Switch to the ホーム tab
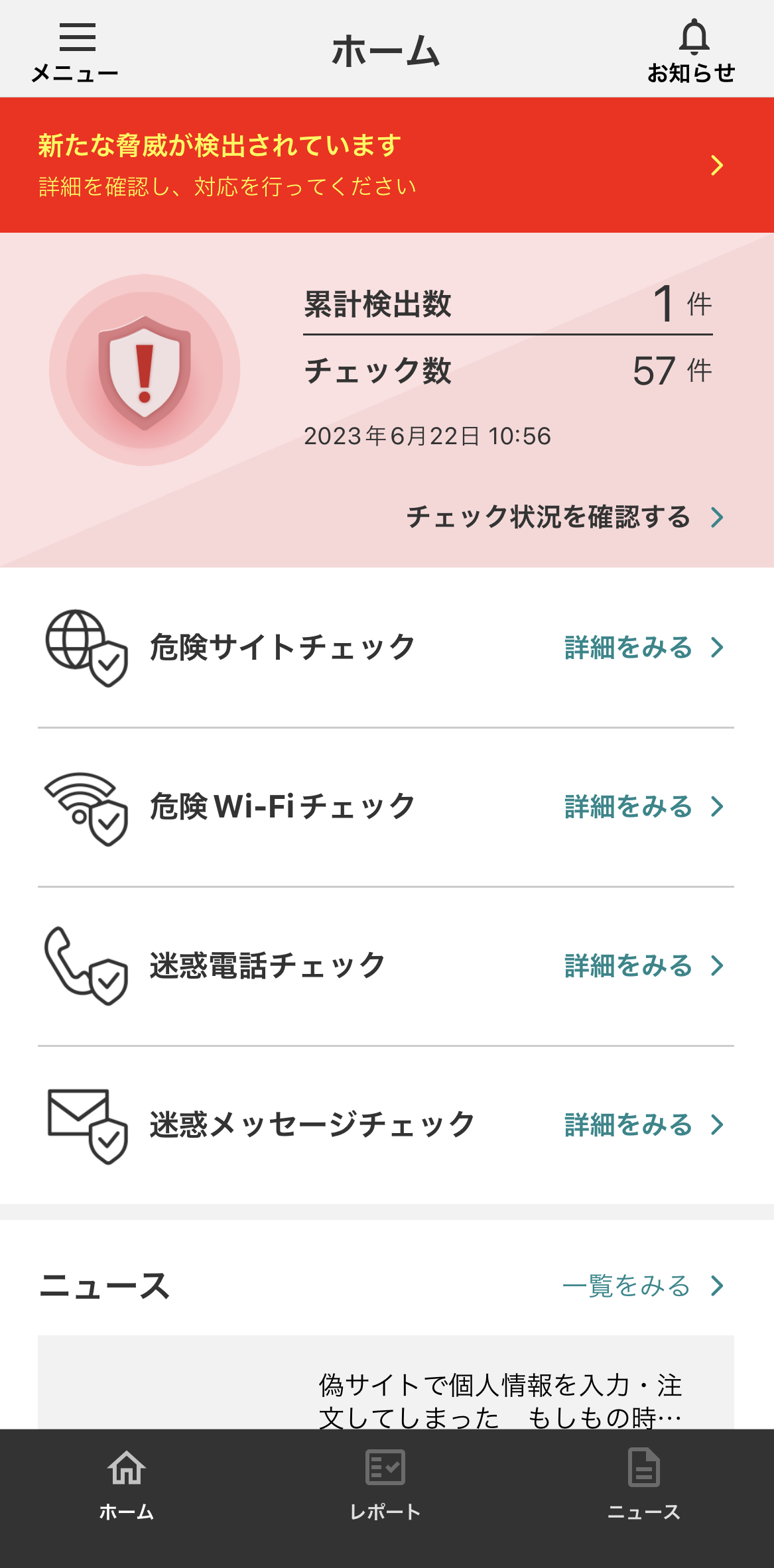The width and height of the screenshot is (774, 1568). pos(127,1486)
